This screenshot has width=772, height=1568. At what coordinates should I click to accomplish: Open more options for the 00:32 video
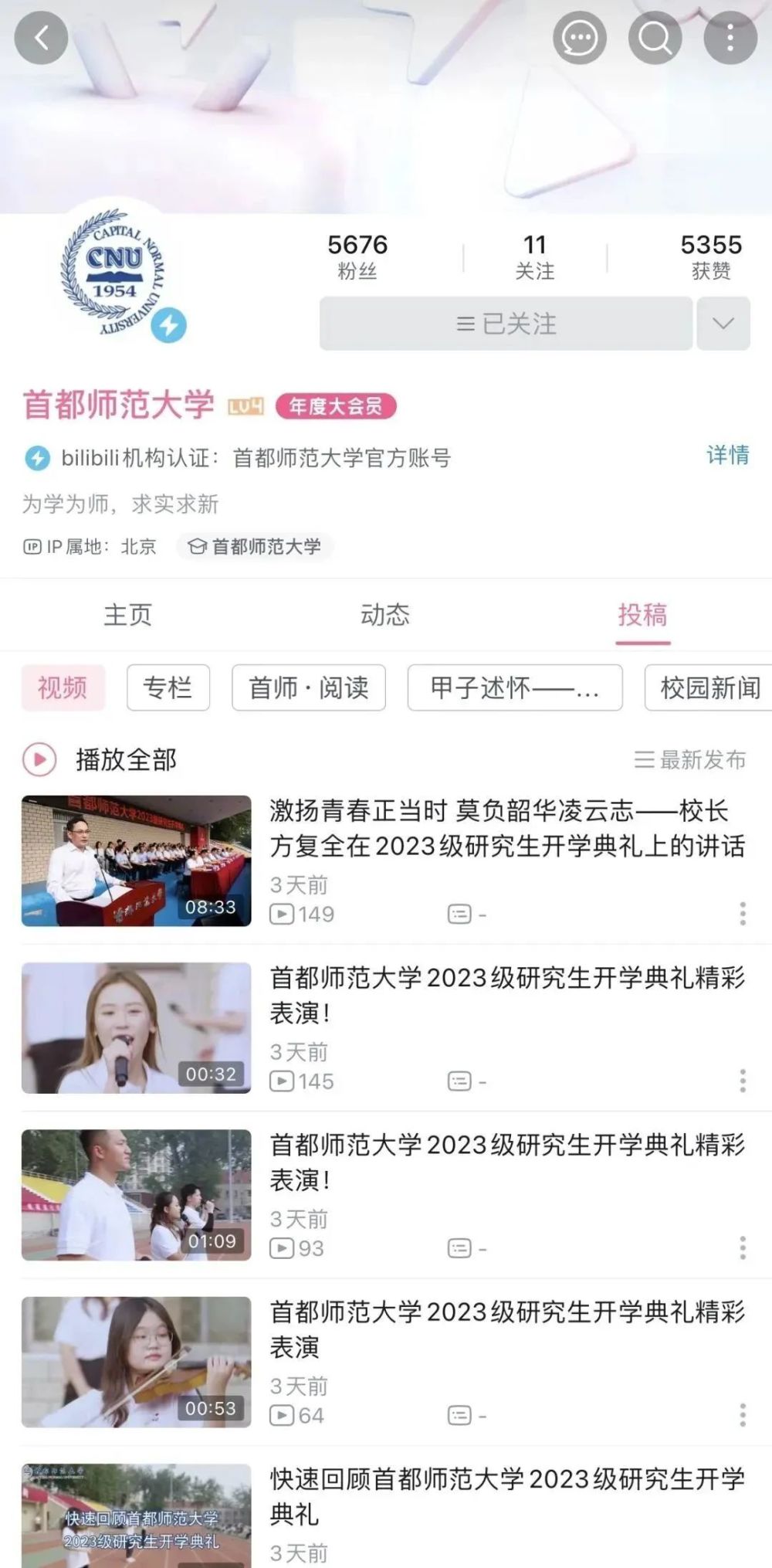[743, 1081]
